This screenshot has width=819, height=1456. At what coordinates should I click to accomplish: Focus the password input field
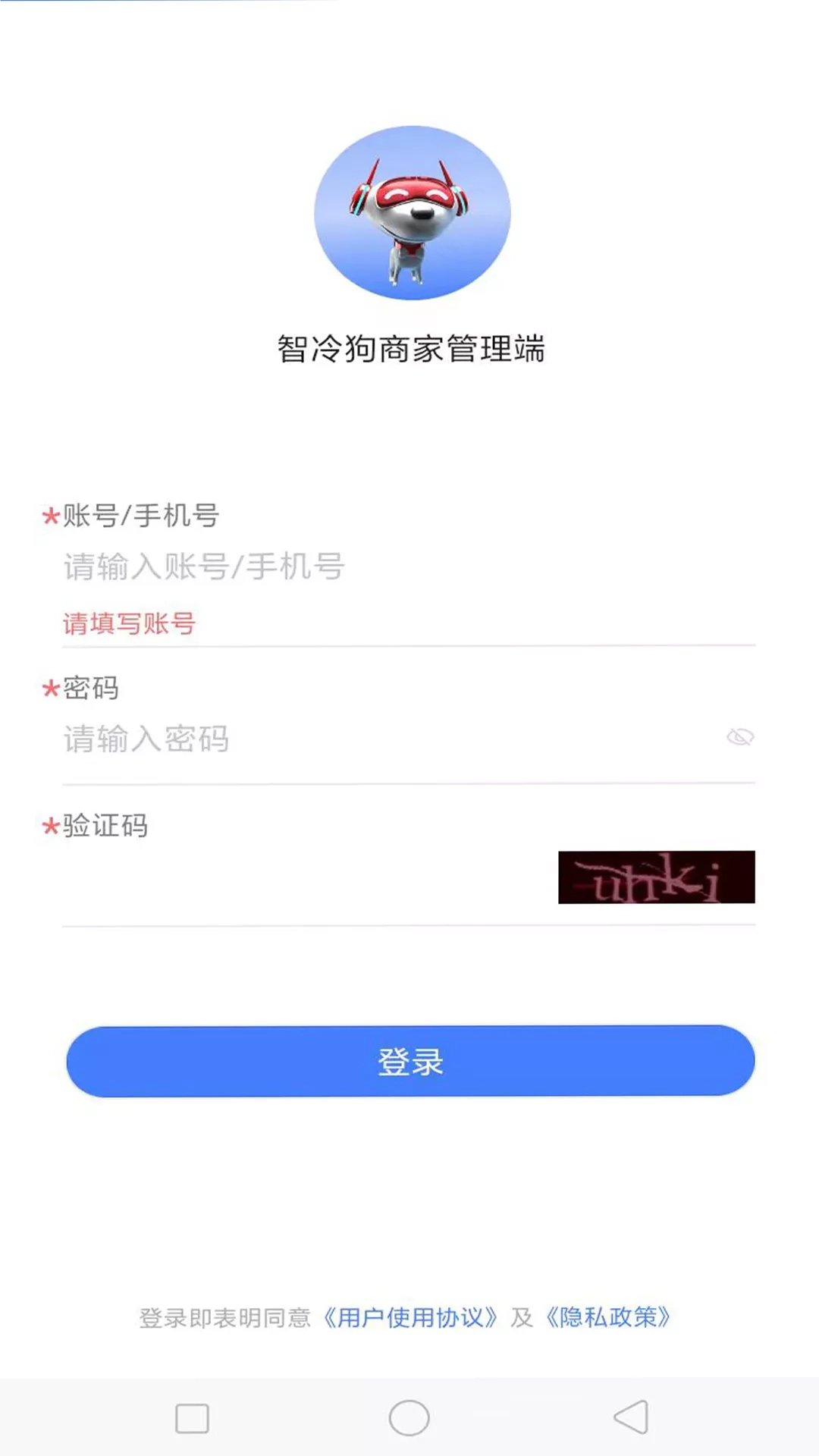pyautogui.click(x=379, y=739)
